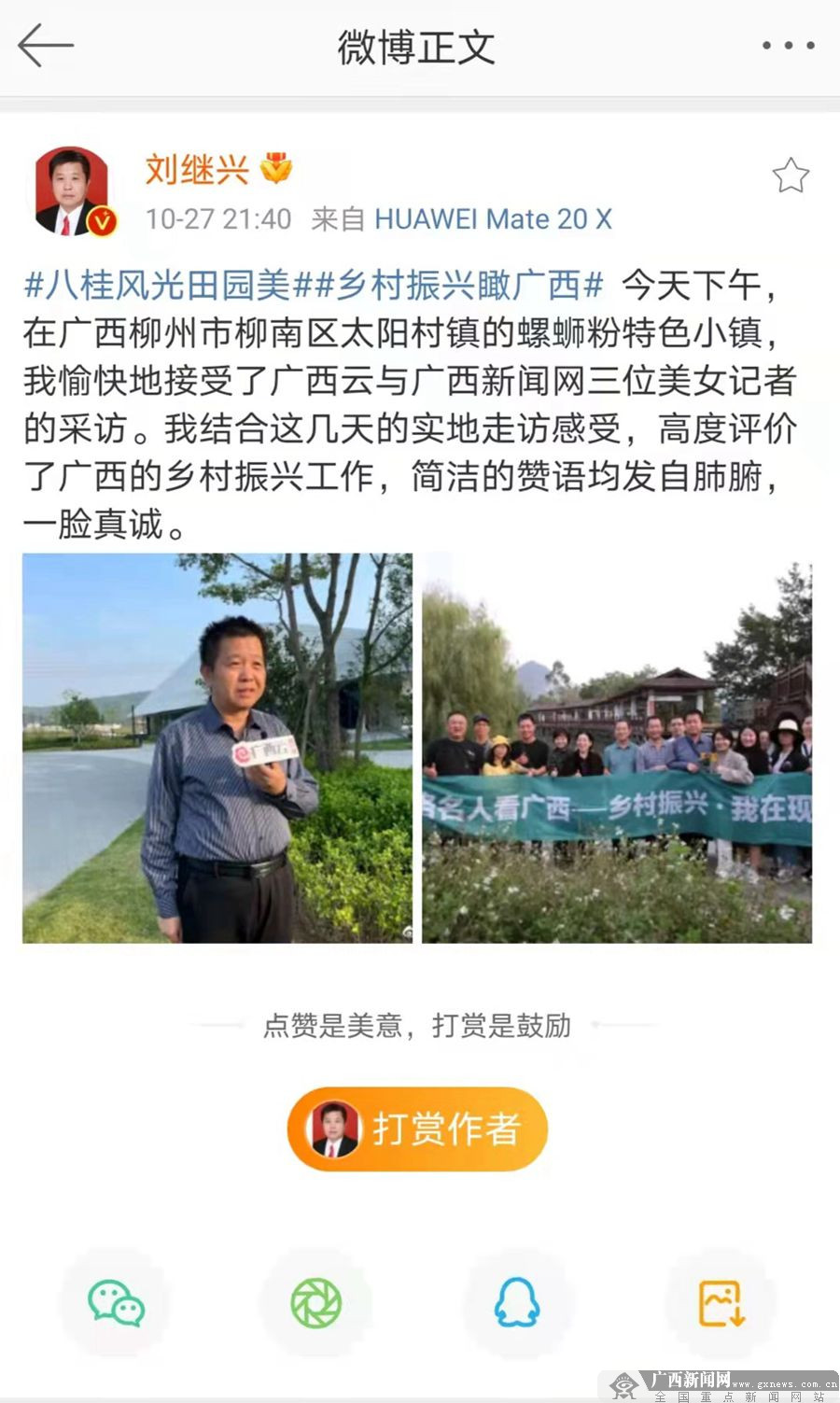The width and height of the screenshot is (840, 1403).
Task: View the interview photo of the man
Action: tap(217, 748)
